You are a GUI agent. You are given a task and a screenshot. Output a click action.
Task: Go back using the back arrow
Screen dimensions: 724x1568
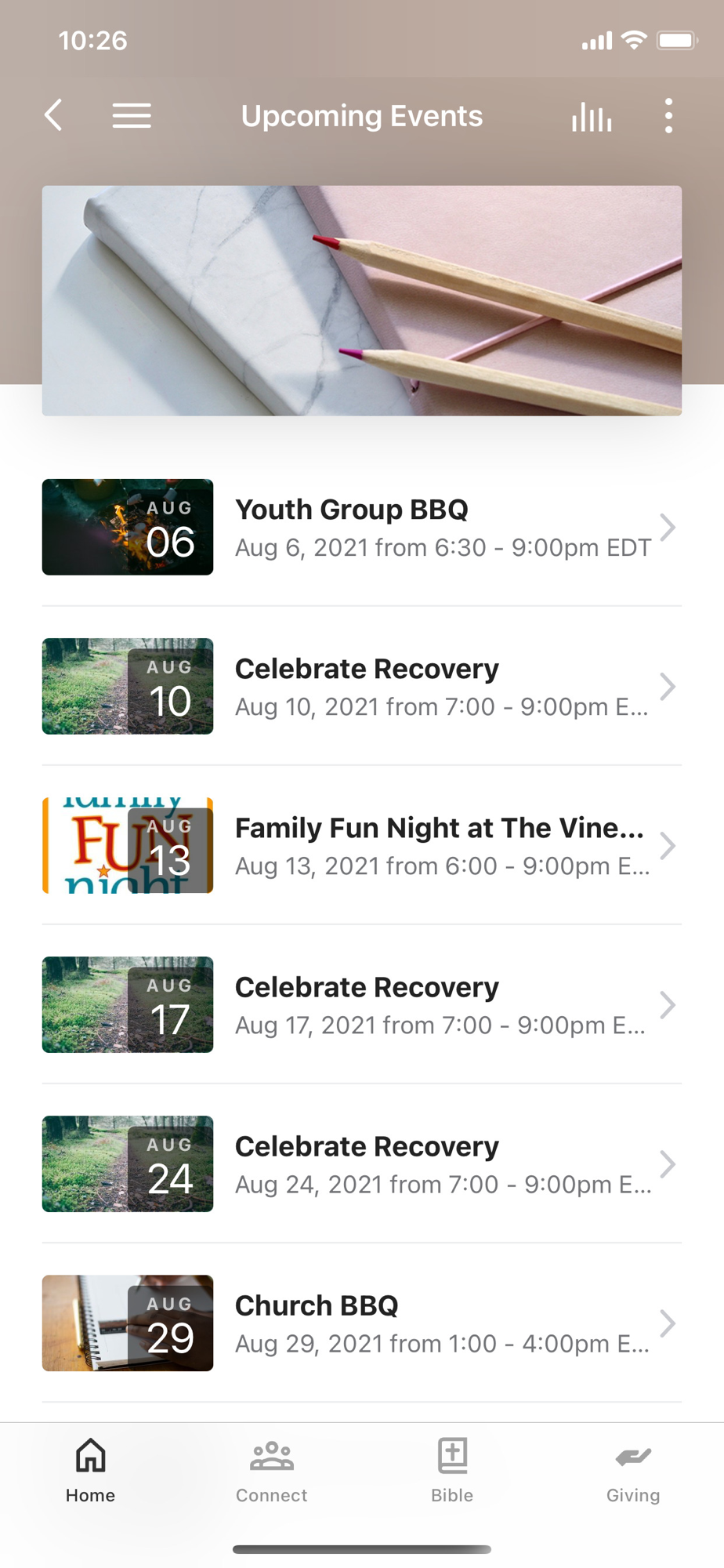[x=53, y=115]
